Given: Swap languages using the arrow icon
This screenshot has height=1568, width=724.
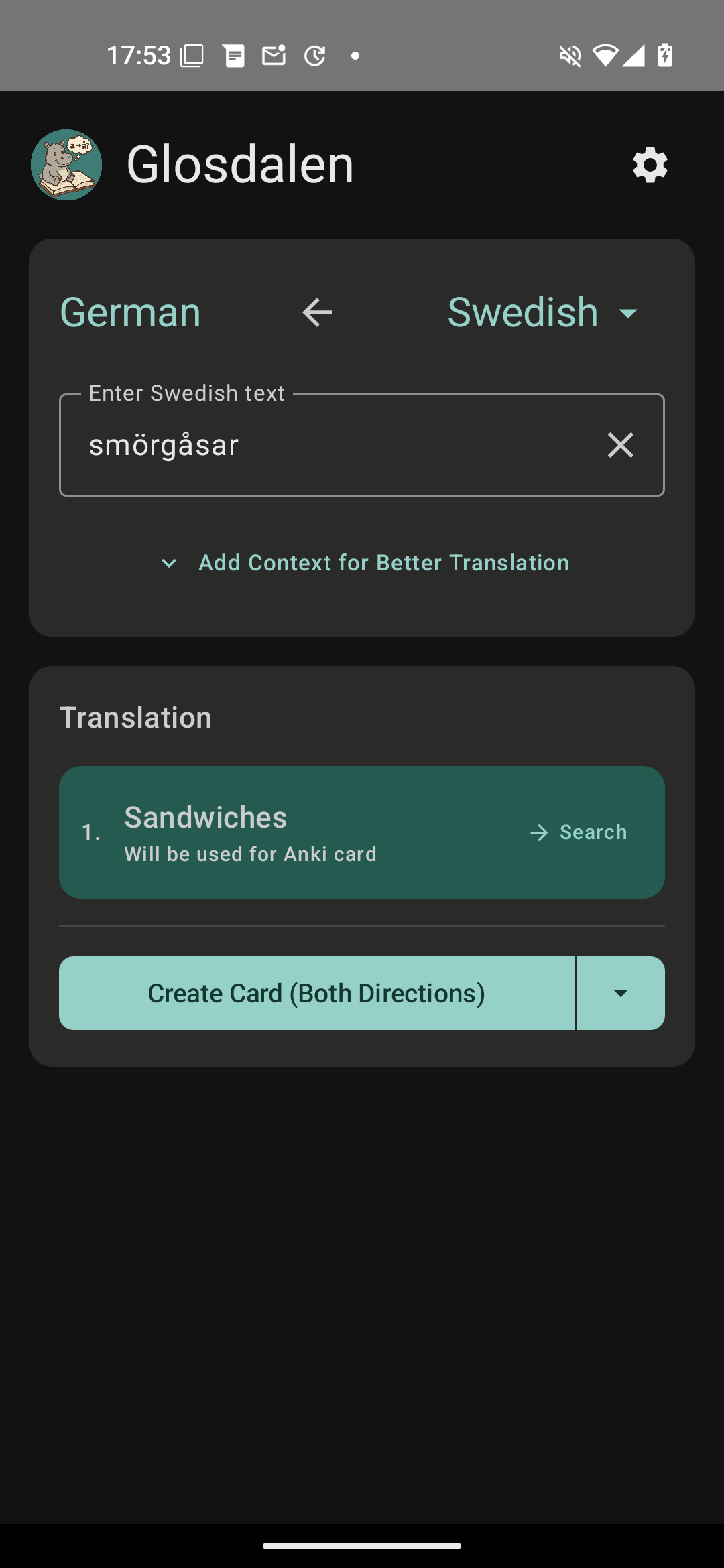Looking at the screenshot, I should coord(317,312).
